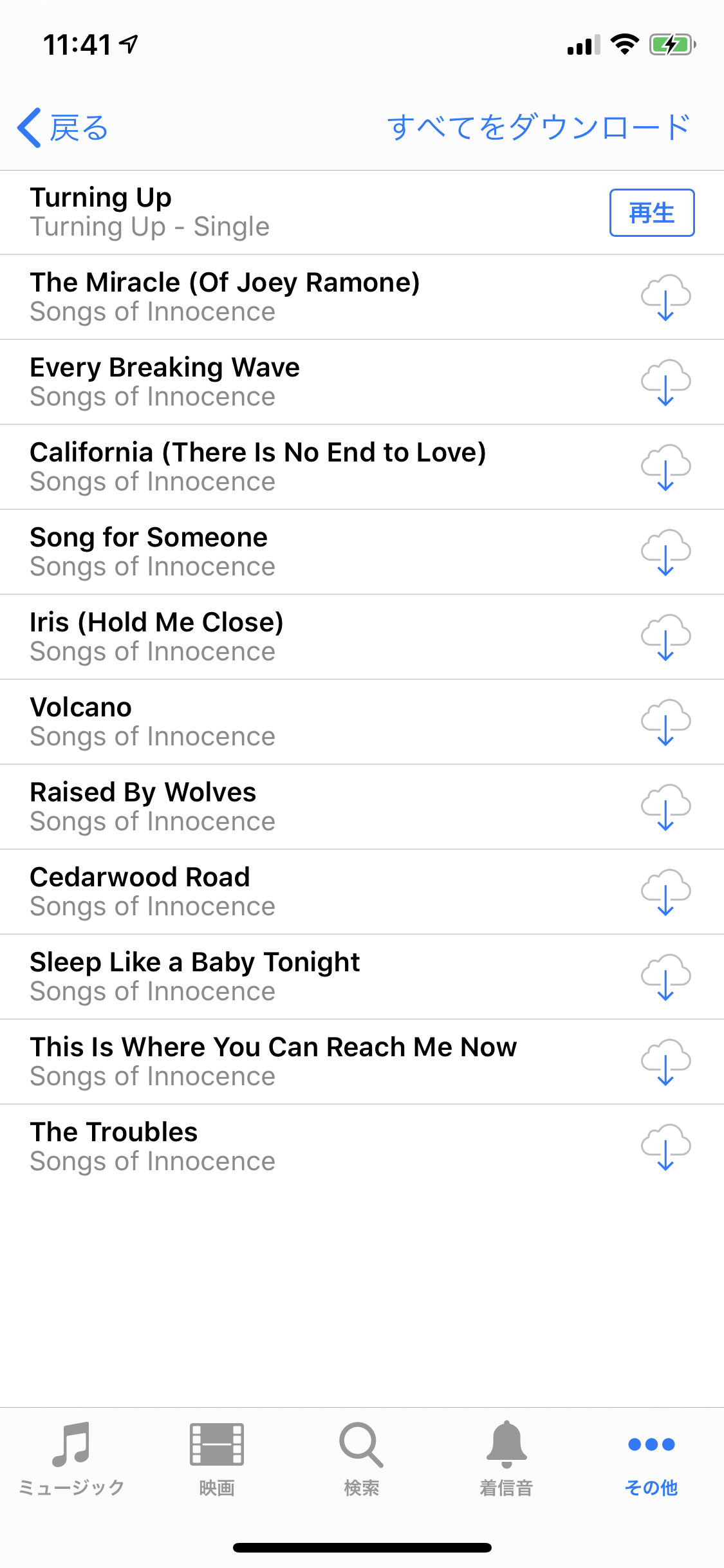Download Cedarwood Road from cloud

pyautogui.click(x=665, y=892)
